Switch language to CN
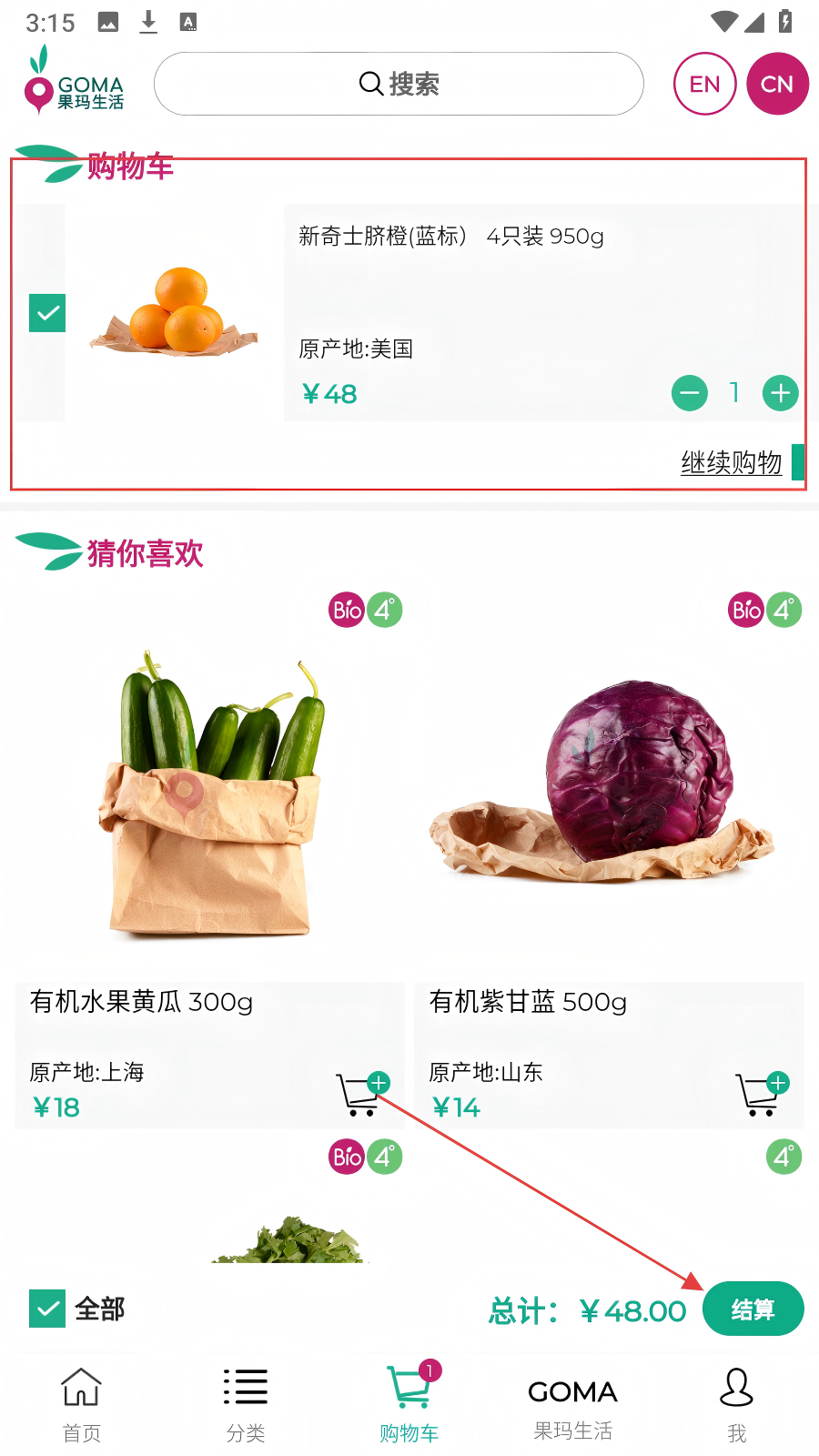The height and width of the screenshot is (1456, 819). pyautogui.click(x=777, y=84)
